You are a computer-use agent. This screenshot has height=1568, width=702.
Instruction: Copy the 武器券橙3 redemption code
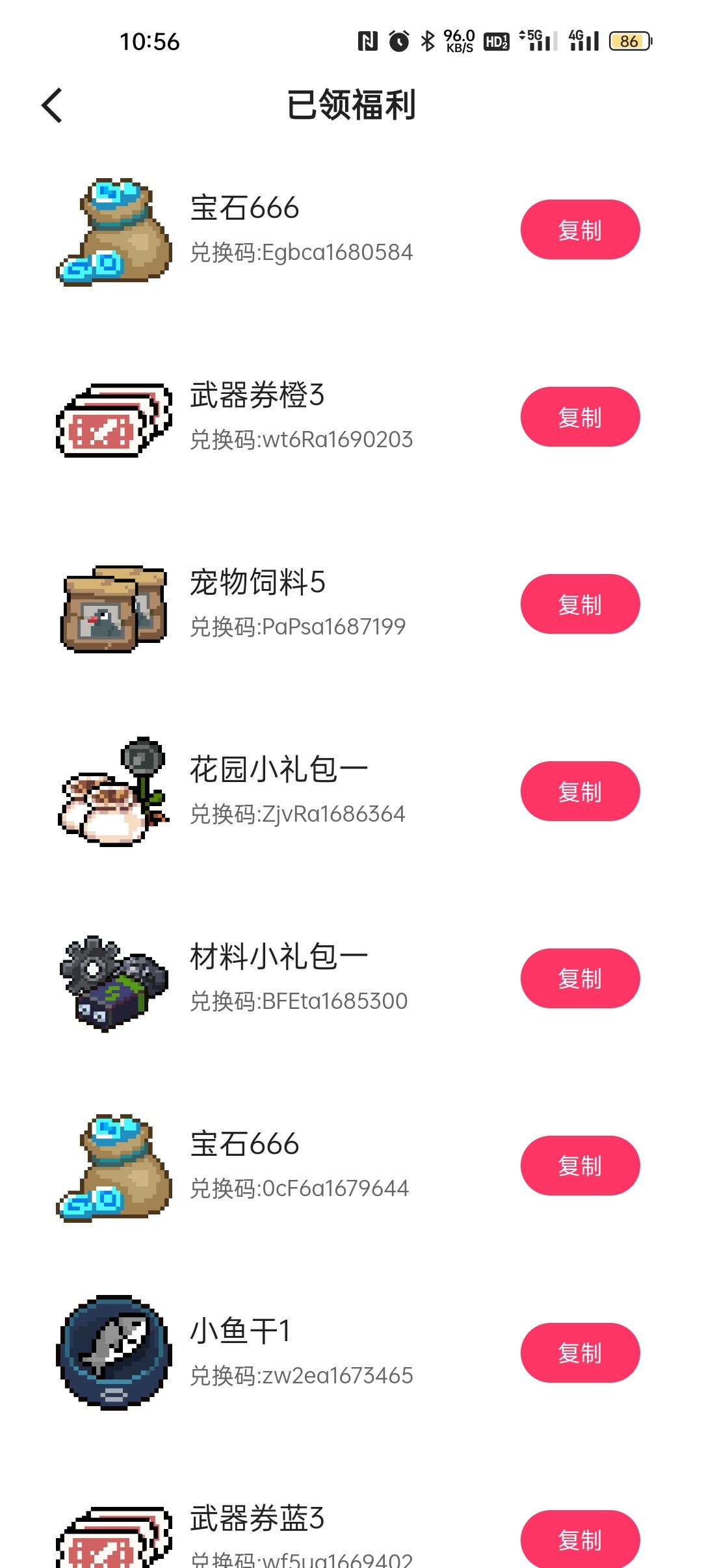point(580,417)
